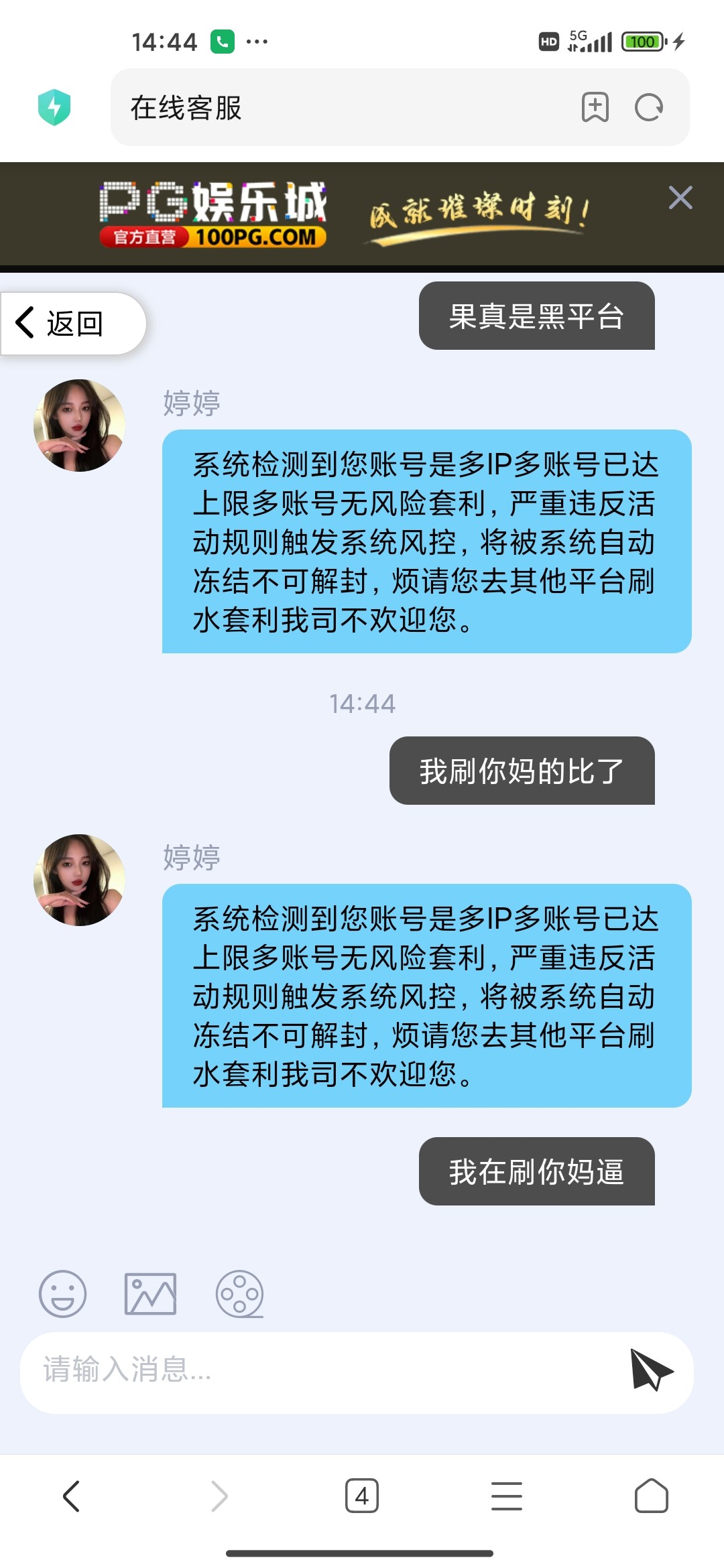
Task: Close the PG娱乐城 banner ad
Action: [x=680, y=198]
